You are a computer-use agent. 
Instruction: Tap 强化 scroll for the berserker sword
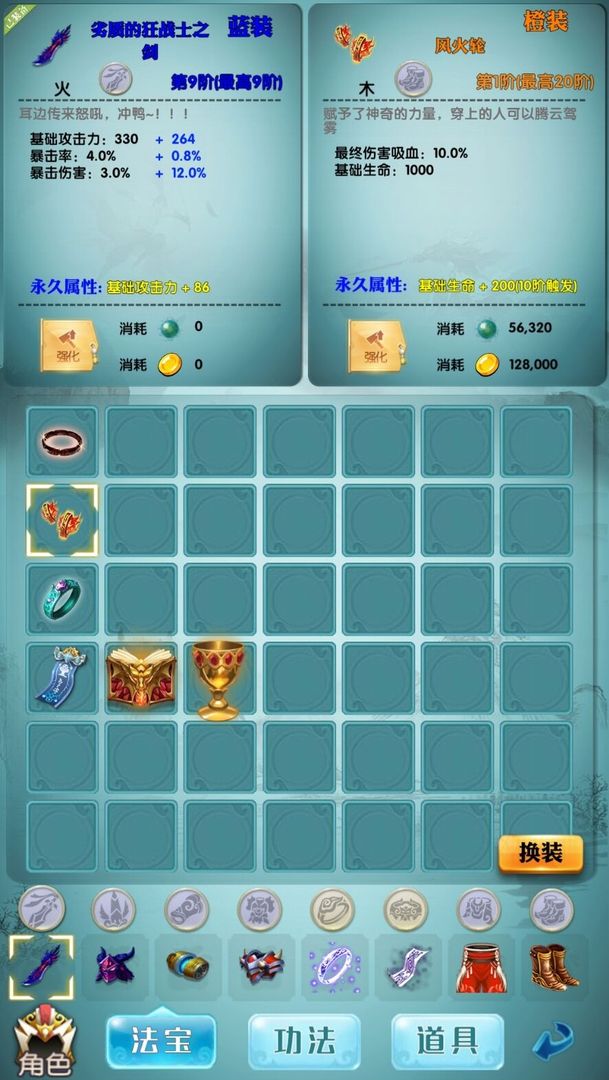point(68,345)
